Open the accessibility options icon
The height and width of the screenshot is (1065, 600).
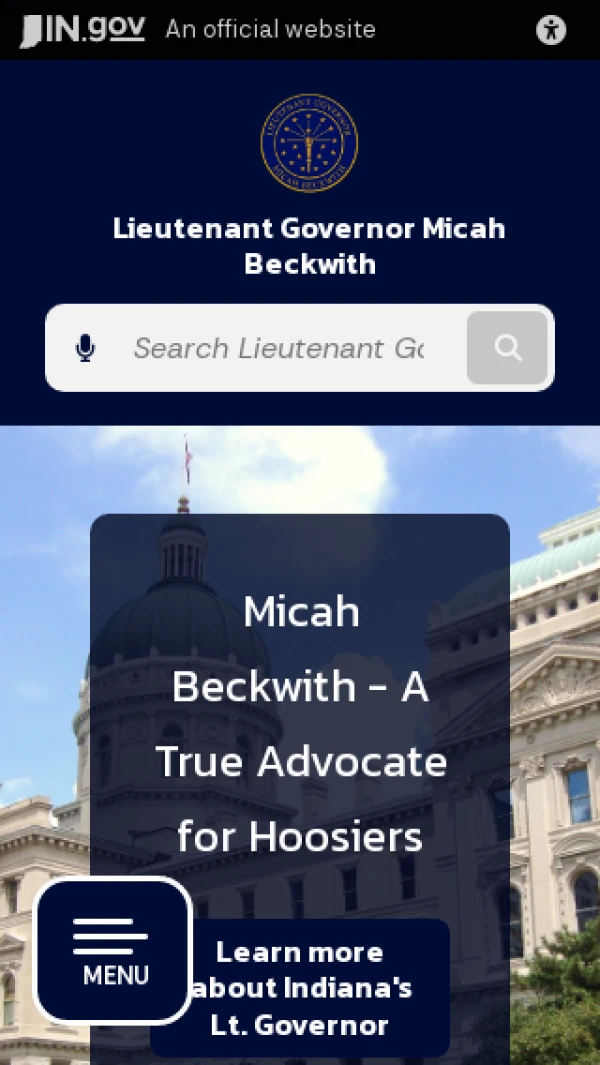(551, 30)
